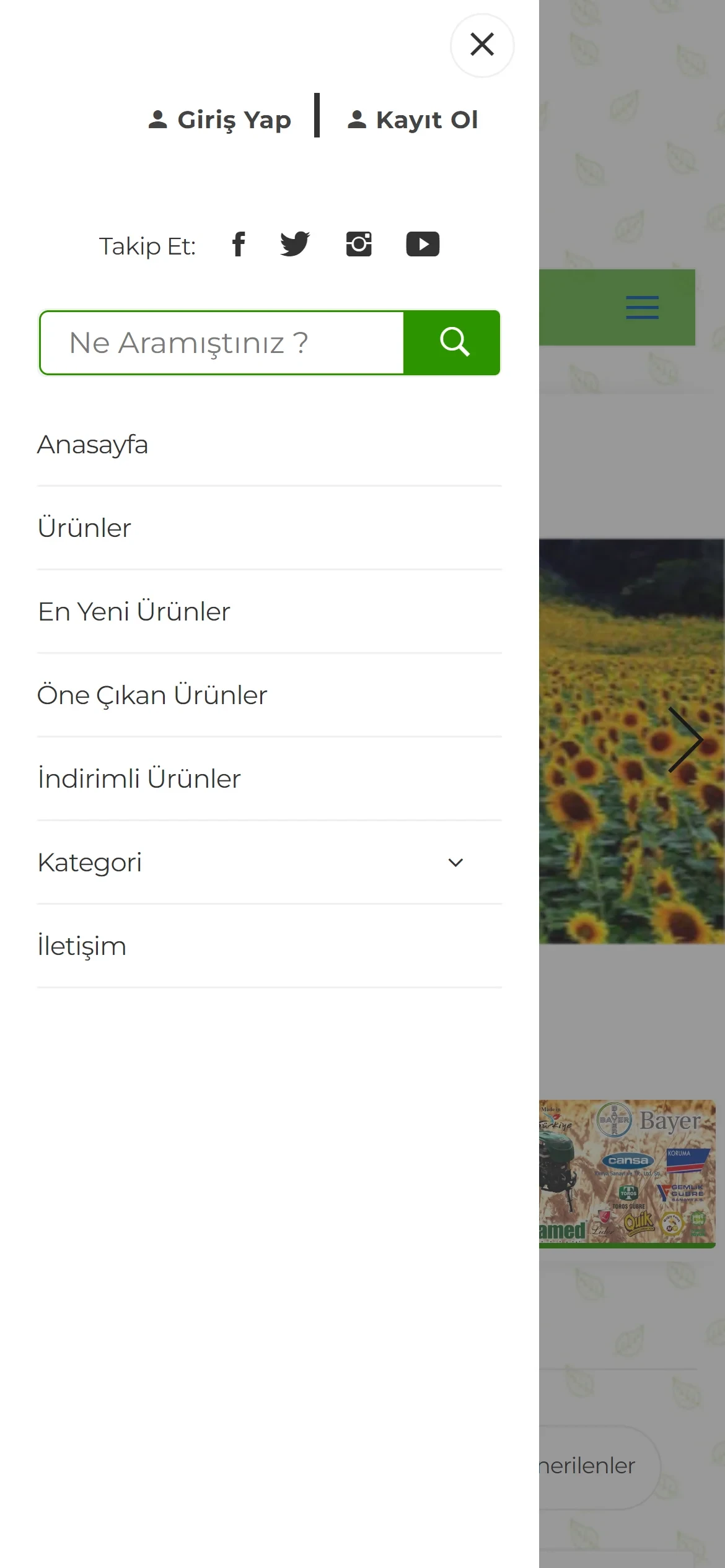Image resolution: width=725 pixels, height=1568 pixels.
Task: Tap Giriş Yap to sign in
Action: pos(221,120)
